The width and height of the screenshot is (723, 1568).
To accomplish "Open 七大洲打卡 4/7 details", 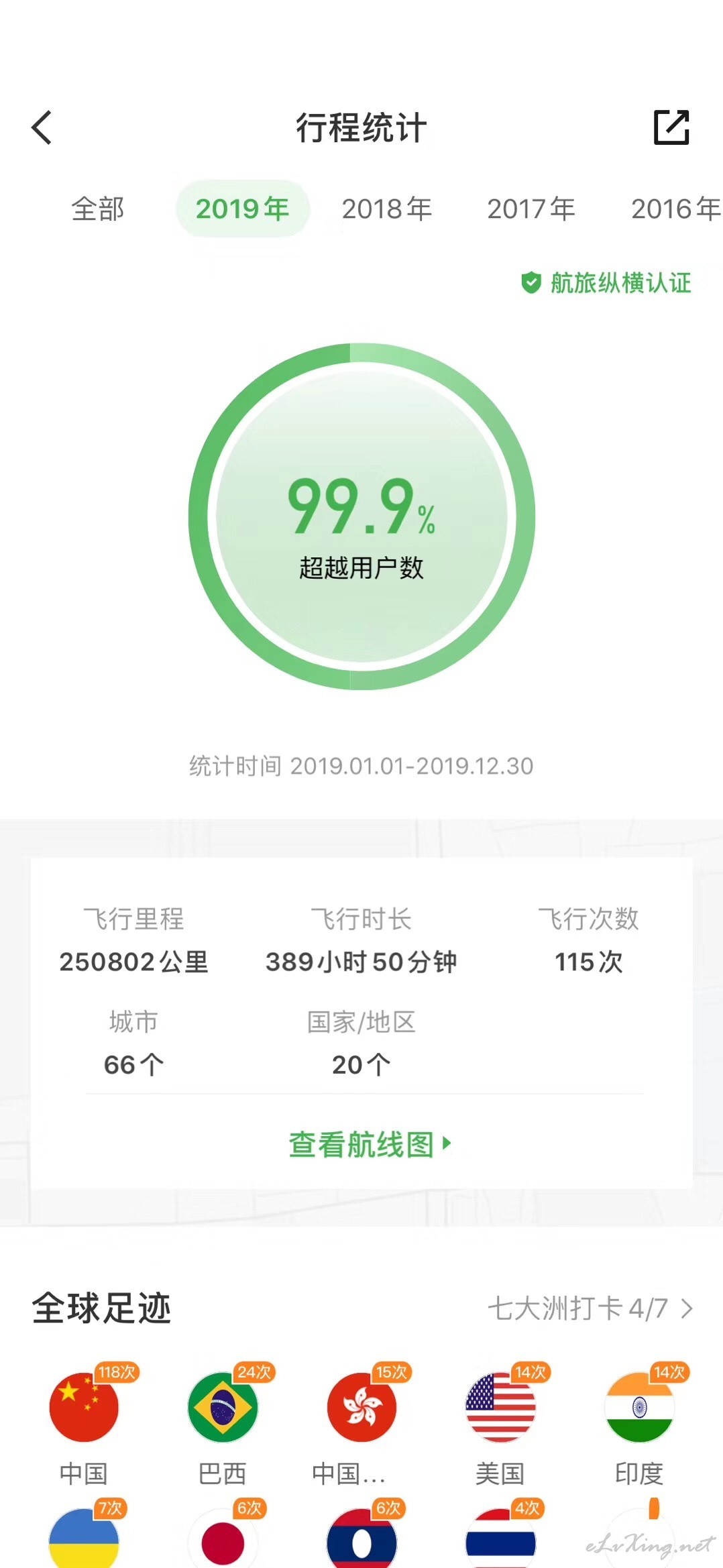I will (590, 1308).
